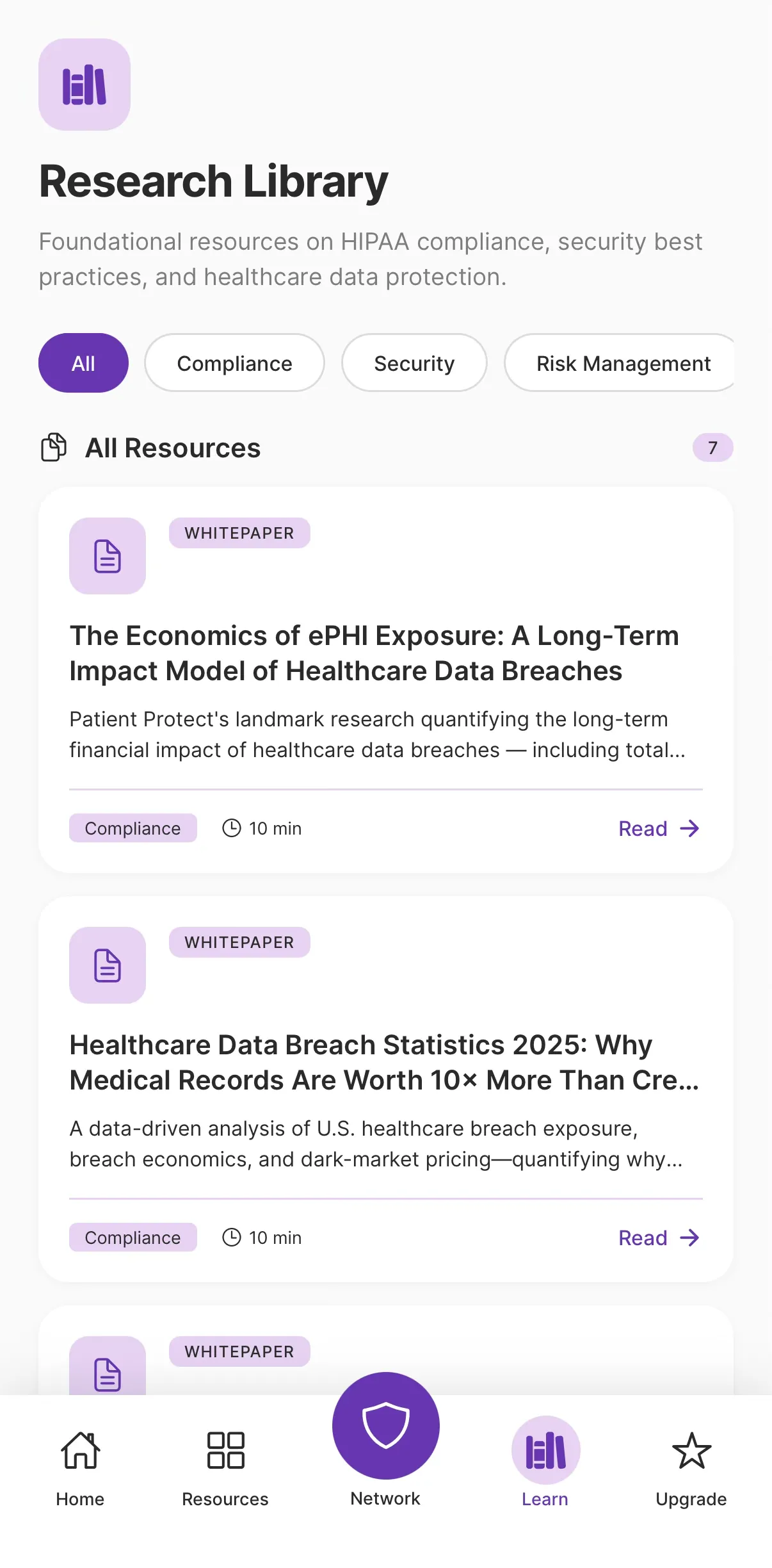Click the Compliance tag on the first card
This screenshot has width=772, height=1568.
click(x=133, y=828)
